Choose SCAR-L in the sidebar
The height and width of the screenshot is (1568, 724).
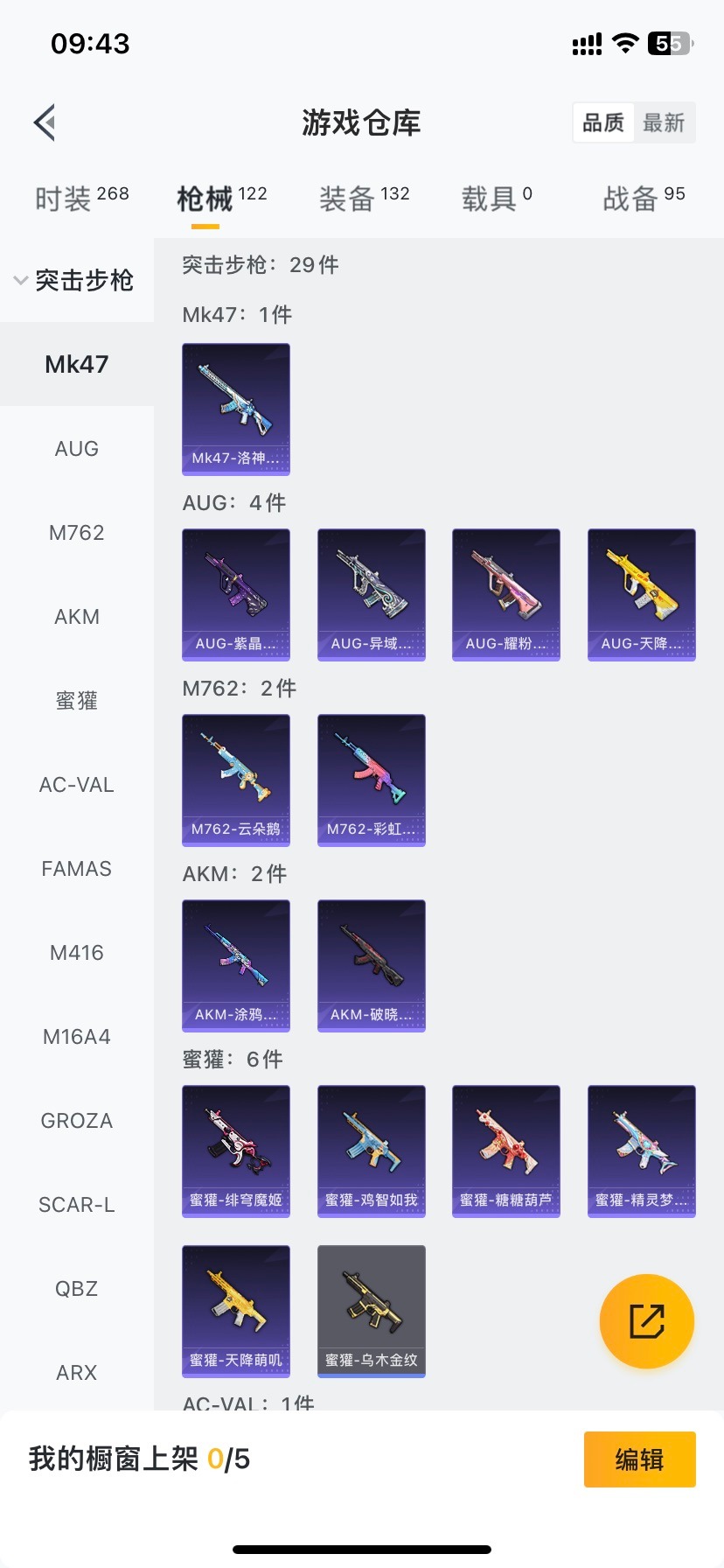click(x=77, y=1205)
